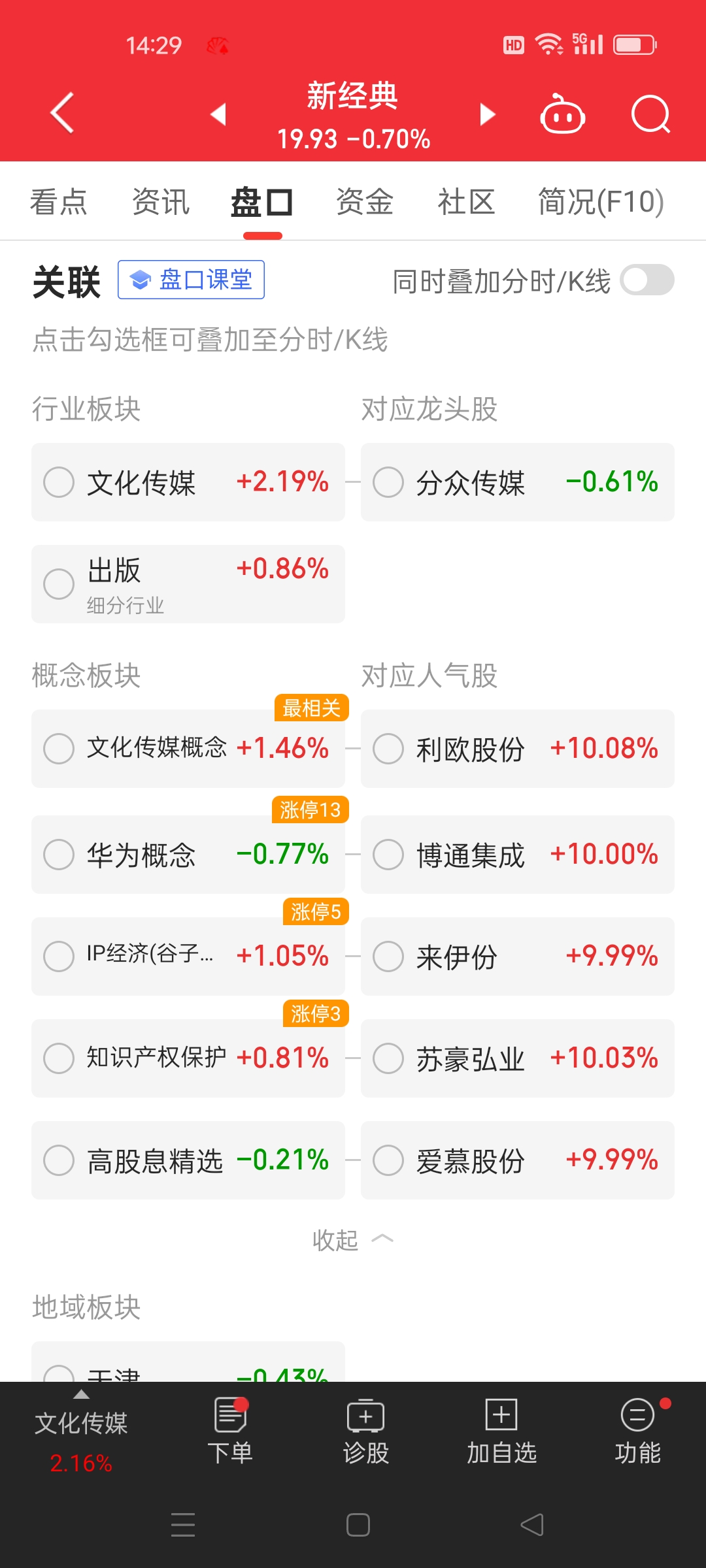706x1568 pixels.
Task: Expand the 文化传媒 index bar at bottom
Action: click(81, 1434)
